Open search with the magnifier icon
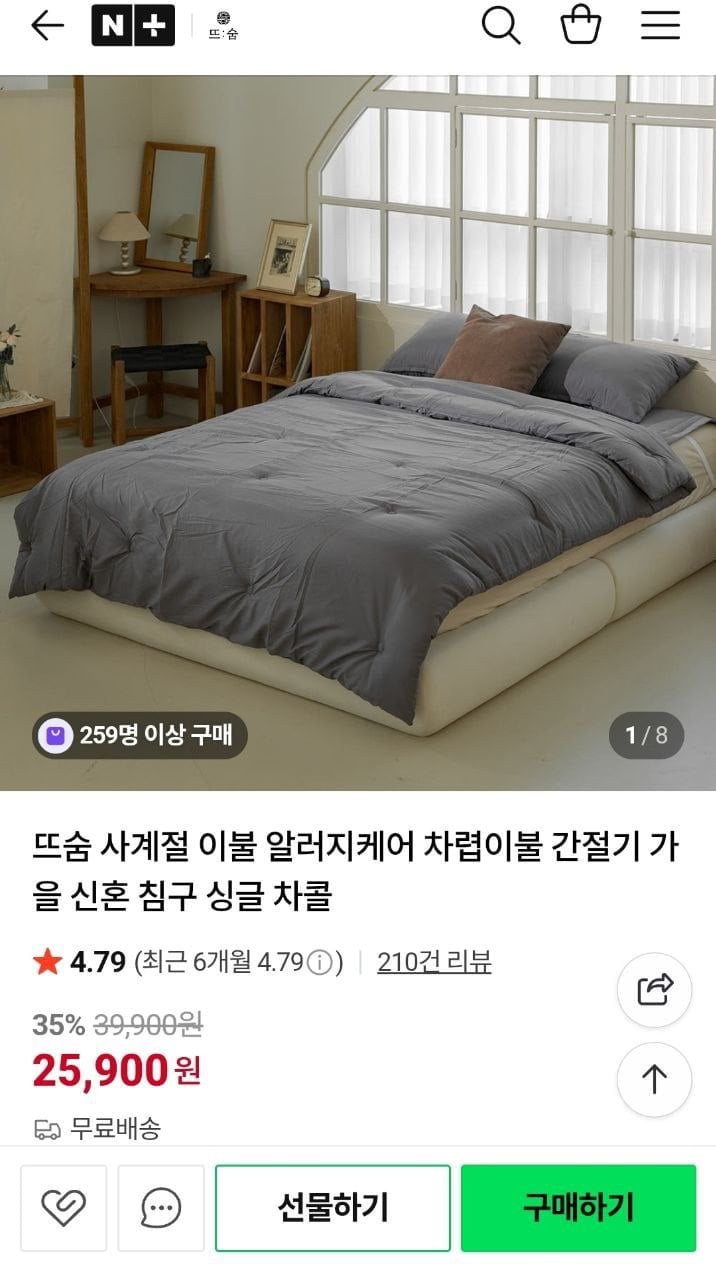Viewport: 716px width, 1280px height. point(501,26)
